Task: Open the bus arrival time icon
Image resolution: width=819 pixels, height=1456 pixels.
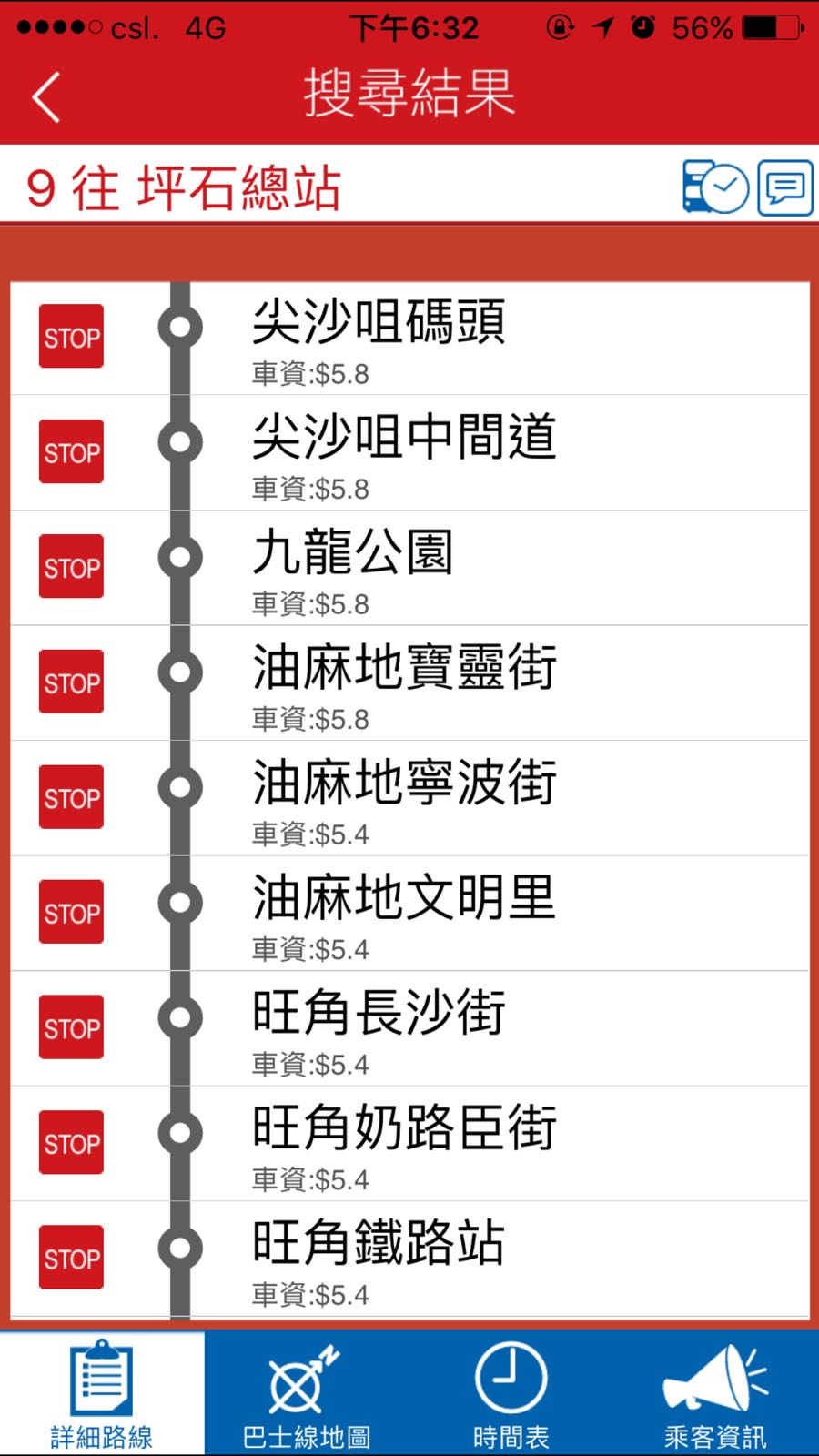Action: (714, 187)
